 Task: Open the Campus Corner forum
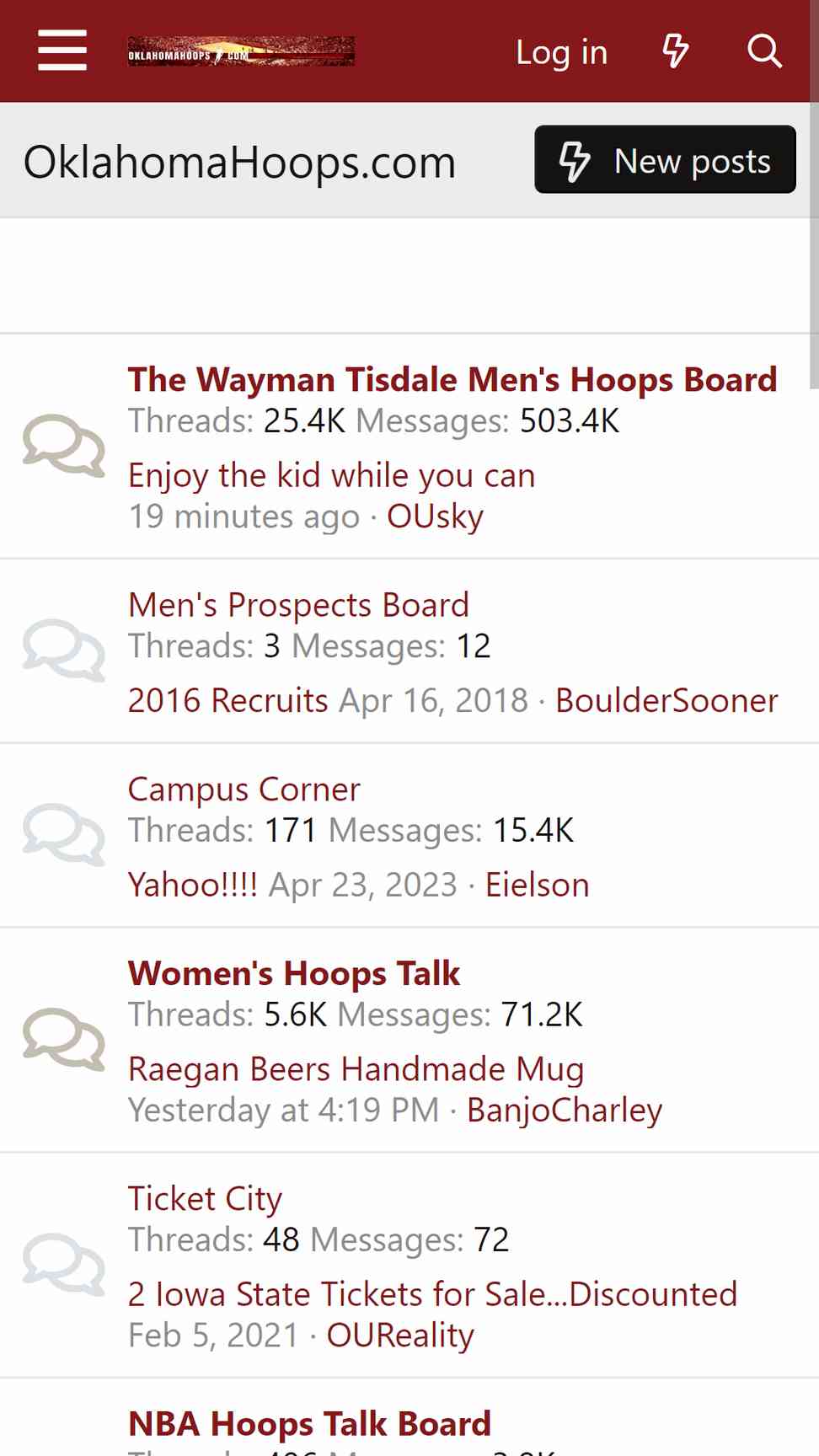pos(244,790)
